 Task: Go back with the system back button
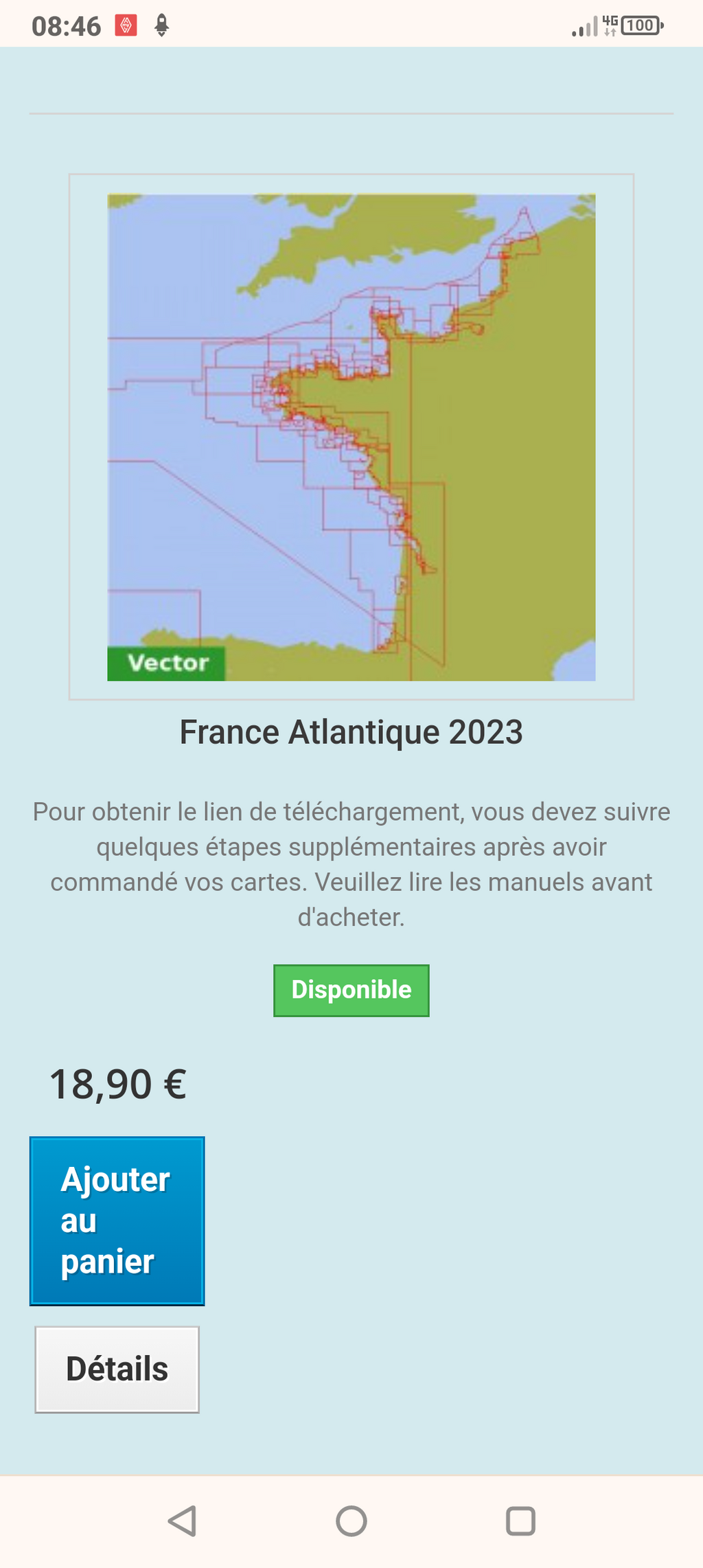pos(183,1521)
